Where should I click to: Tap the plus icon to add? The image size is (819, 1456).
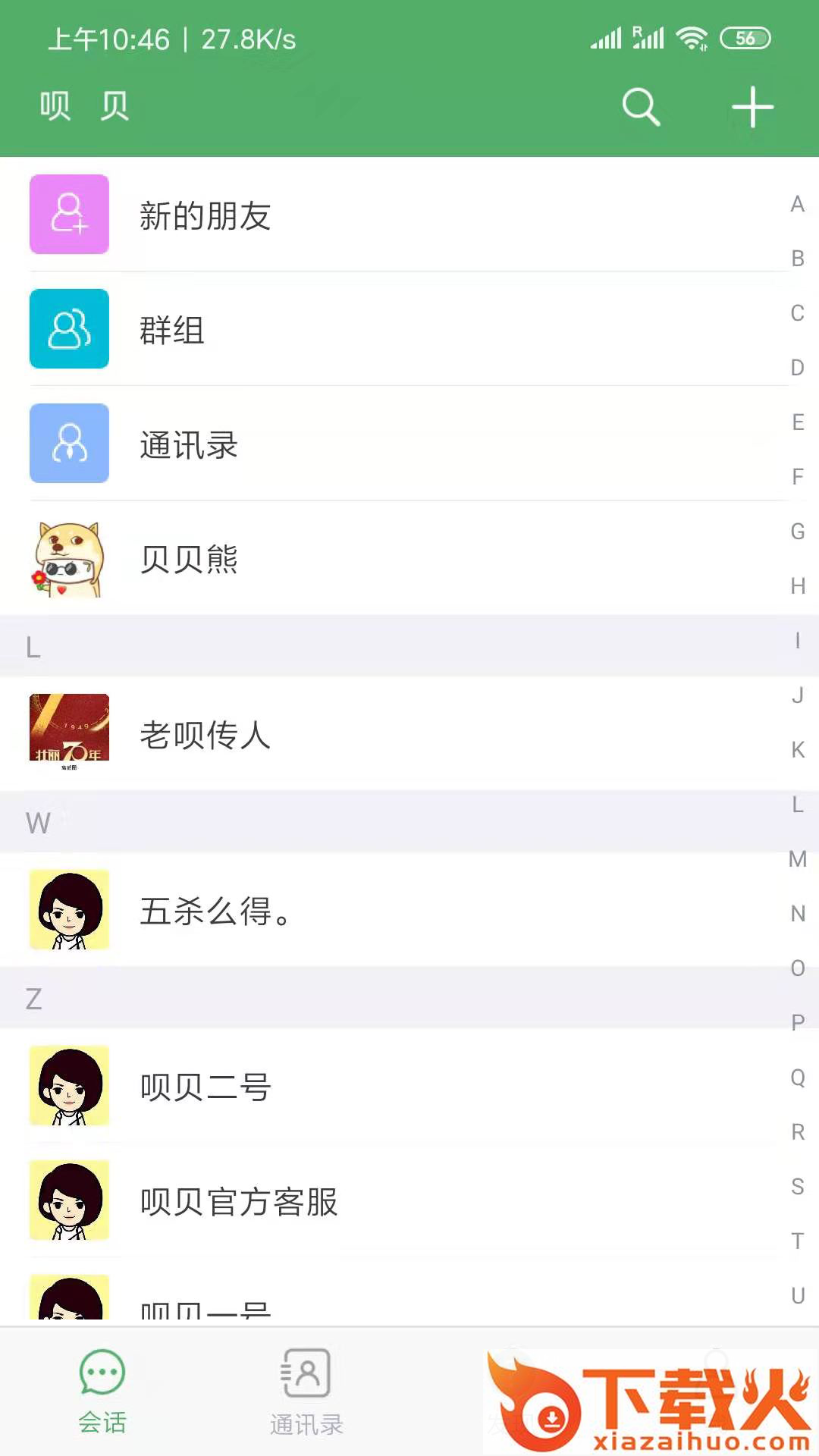point(752,106)
